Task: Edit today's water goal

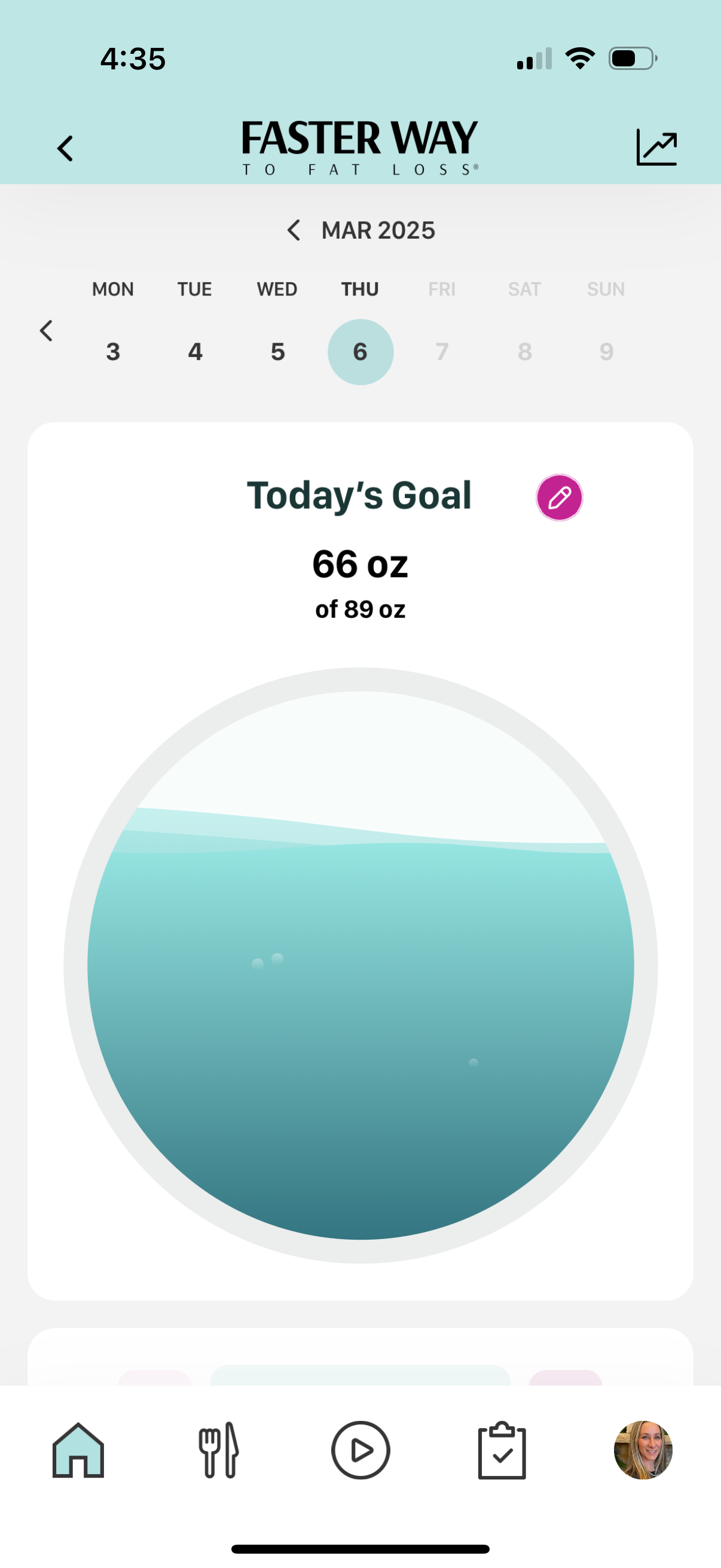Action: [559, 498]
